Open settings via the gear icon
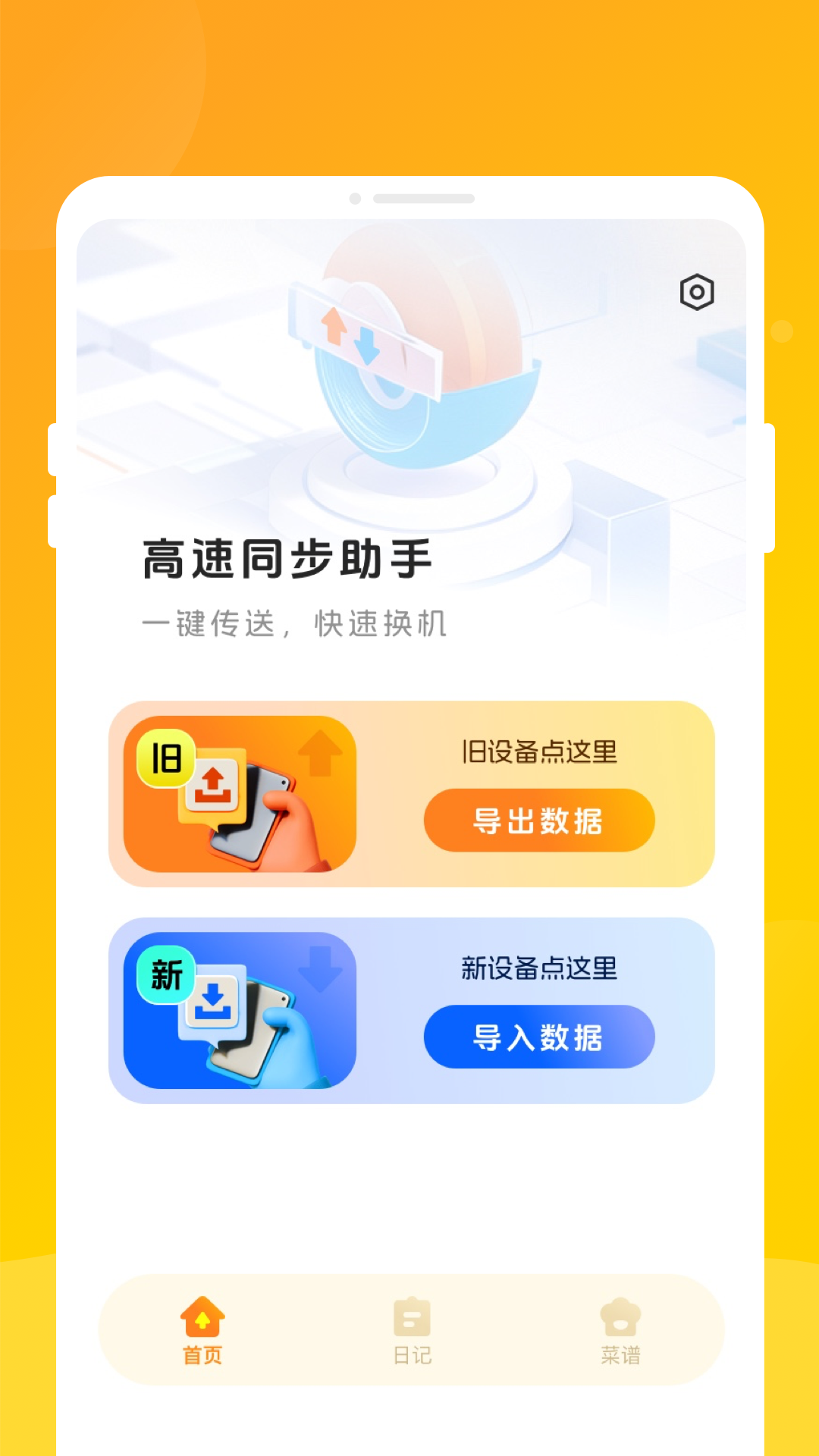819x1456 pixels. 698,292
